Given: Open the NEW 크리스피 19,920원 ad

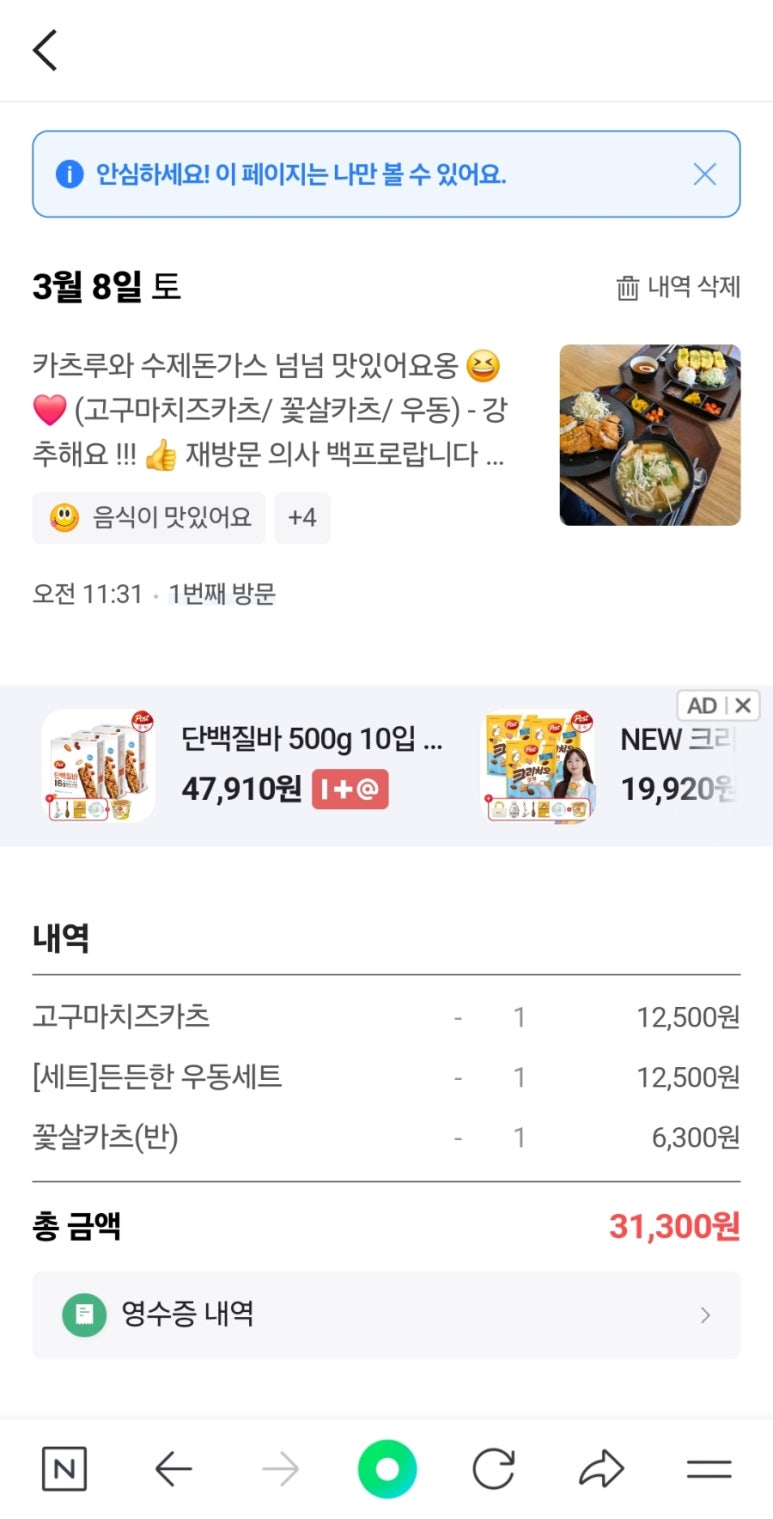Looking at the screenshot, I should 612,766.
